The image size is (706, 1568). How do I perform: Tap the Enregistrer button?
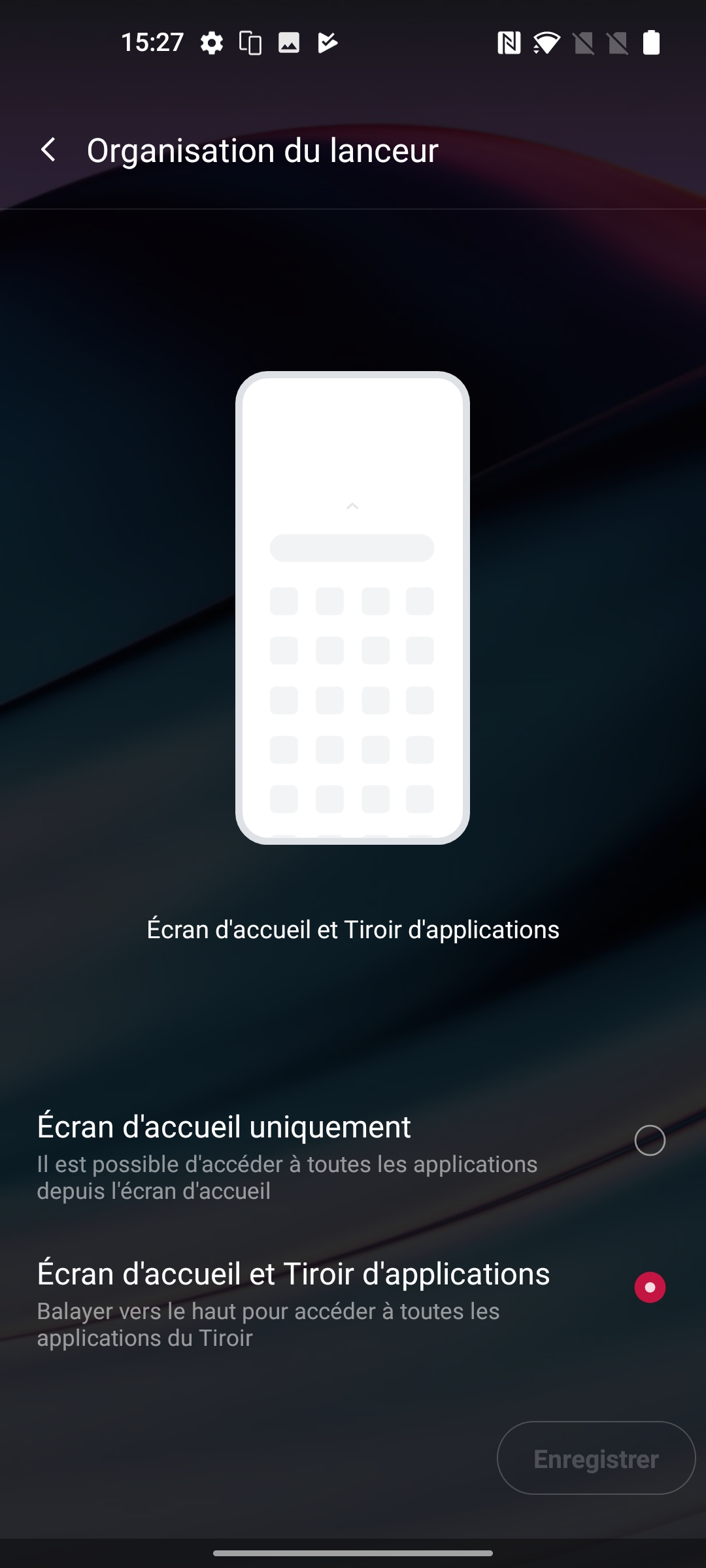pos(596,1458)
